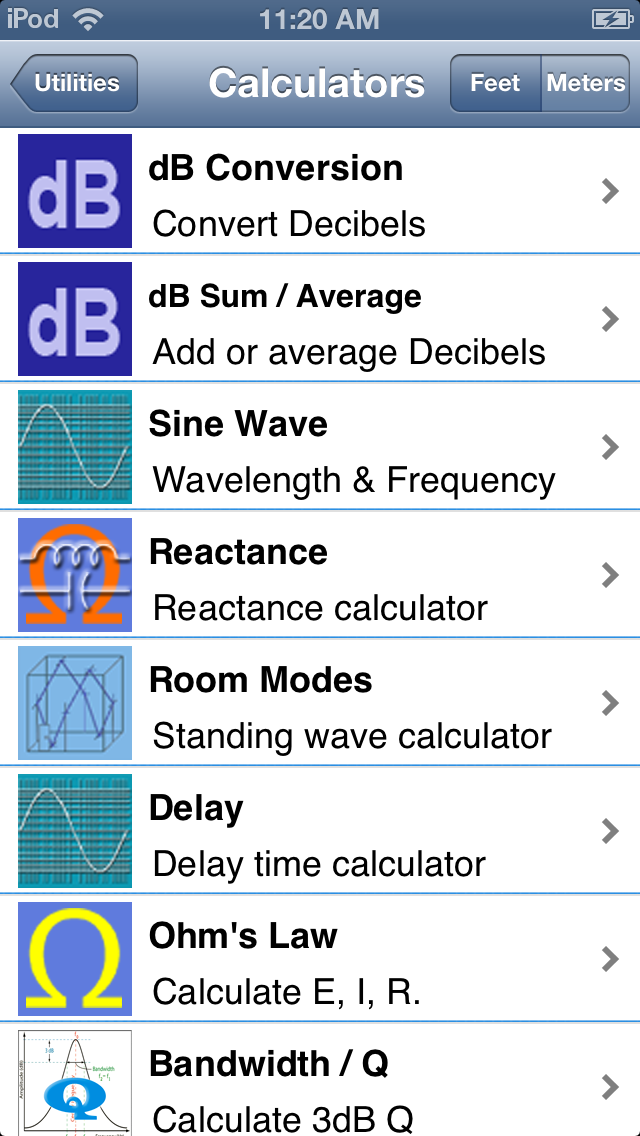Open the dB Conversion calculator
Image resolution: width=640 pixels, height=1136 pixels.
320,191
